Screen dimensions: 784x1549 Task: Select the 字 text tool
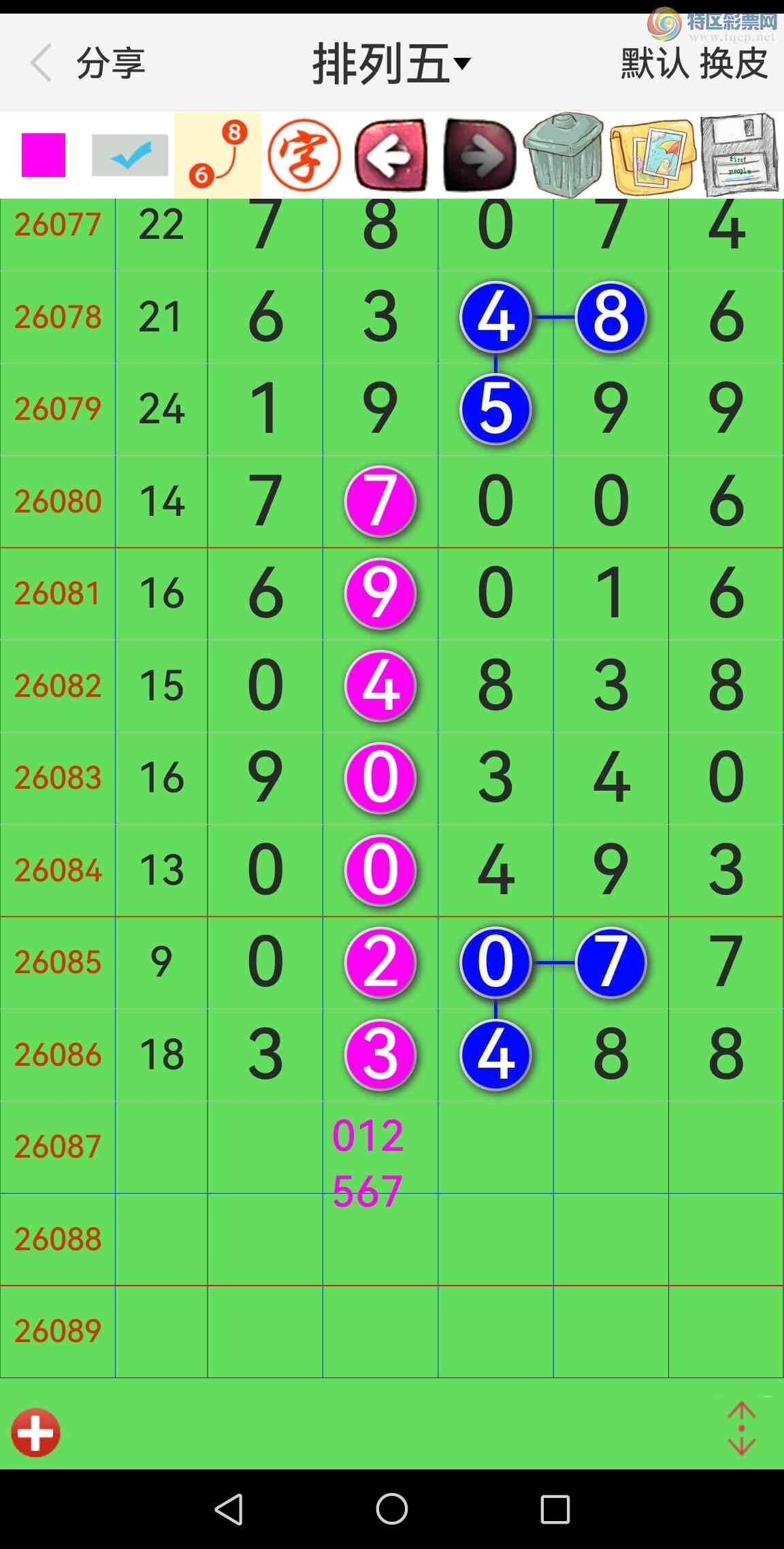[x=304, y=155]
